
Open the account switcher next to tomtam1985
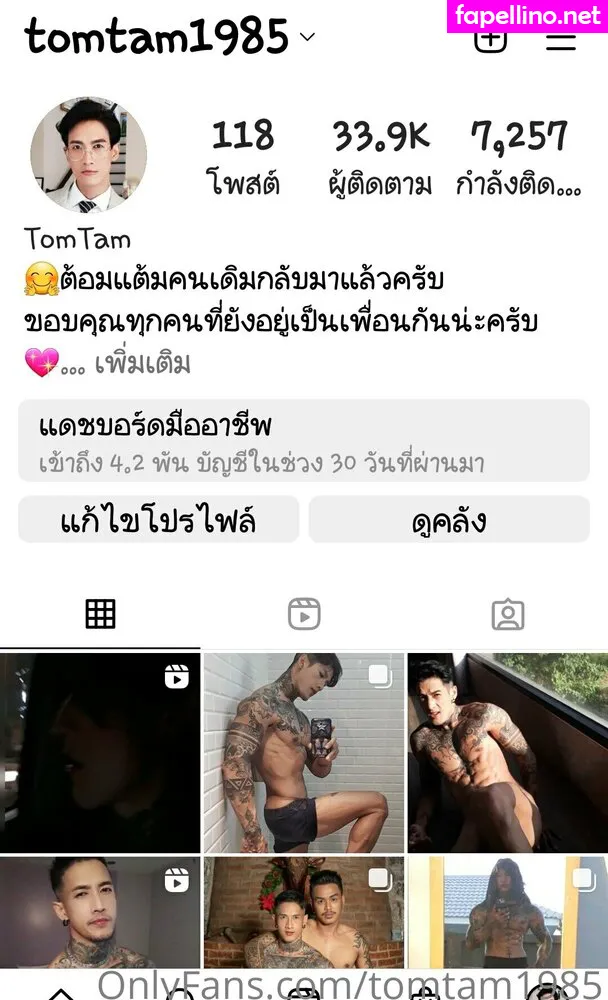click(307, 38)
